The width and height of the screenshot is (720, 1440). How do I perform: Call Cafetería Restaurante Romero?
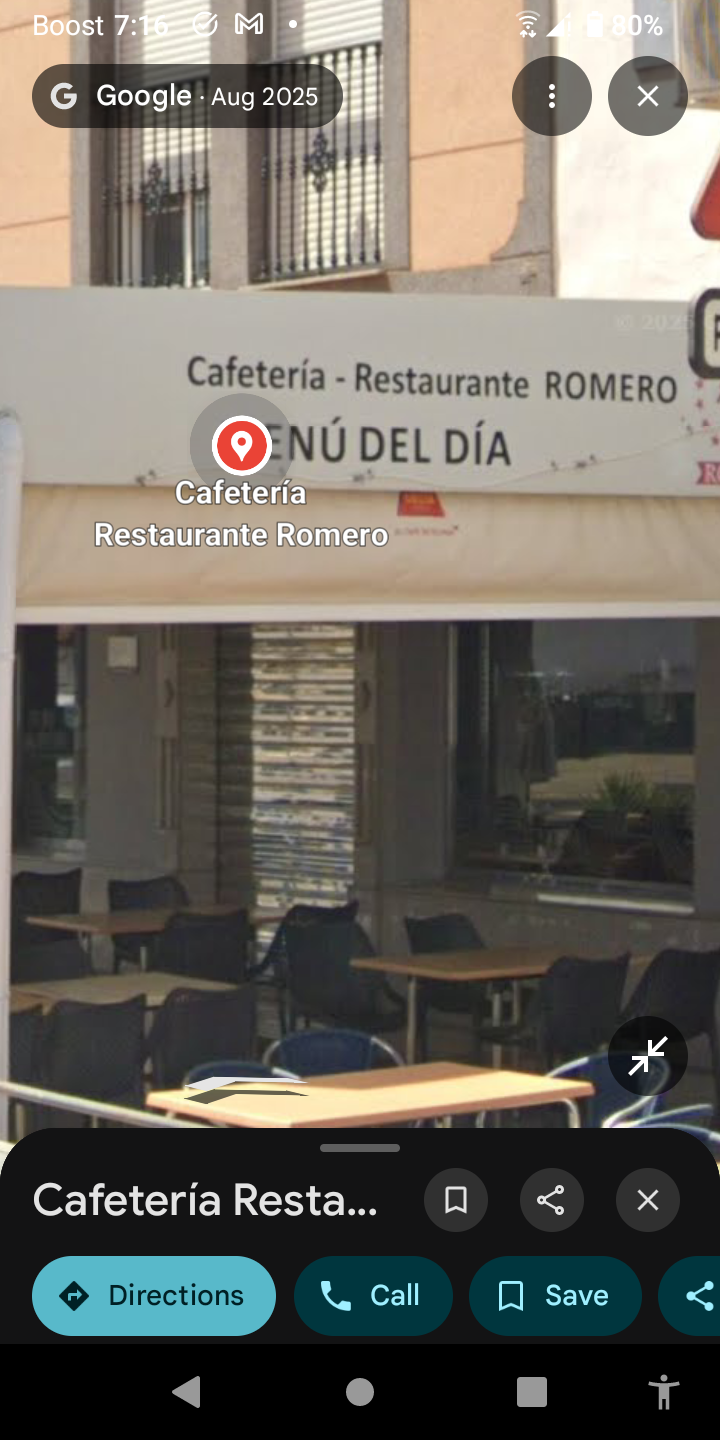[x=373, y=1295]
